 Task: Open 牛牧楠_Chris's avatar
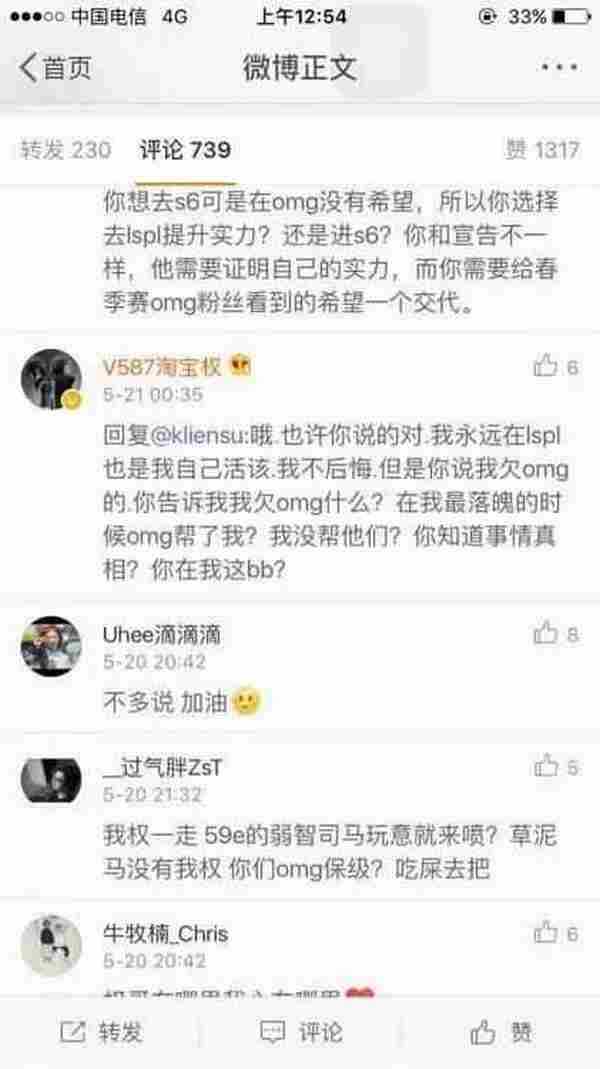tap(50, 945)
